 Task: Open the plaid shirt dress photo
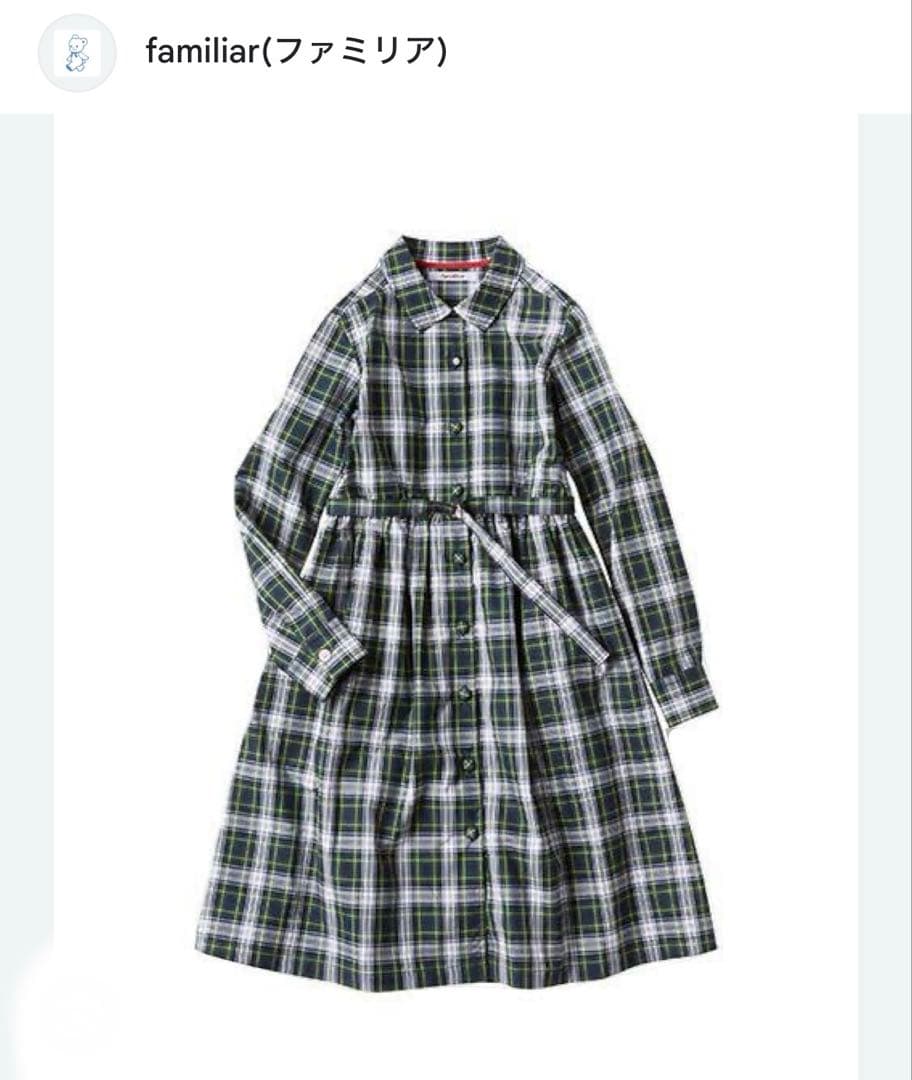pos(456,600)
